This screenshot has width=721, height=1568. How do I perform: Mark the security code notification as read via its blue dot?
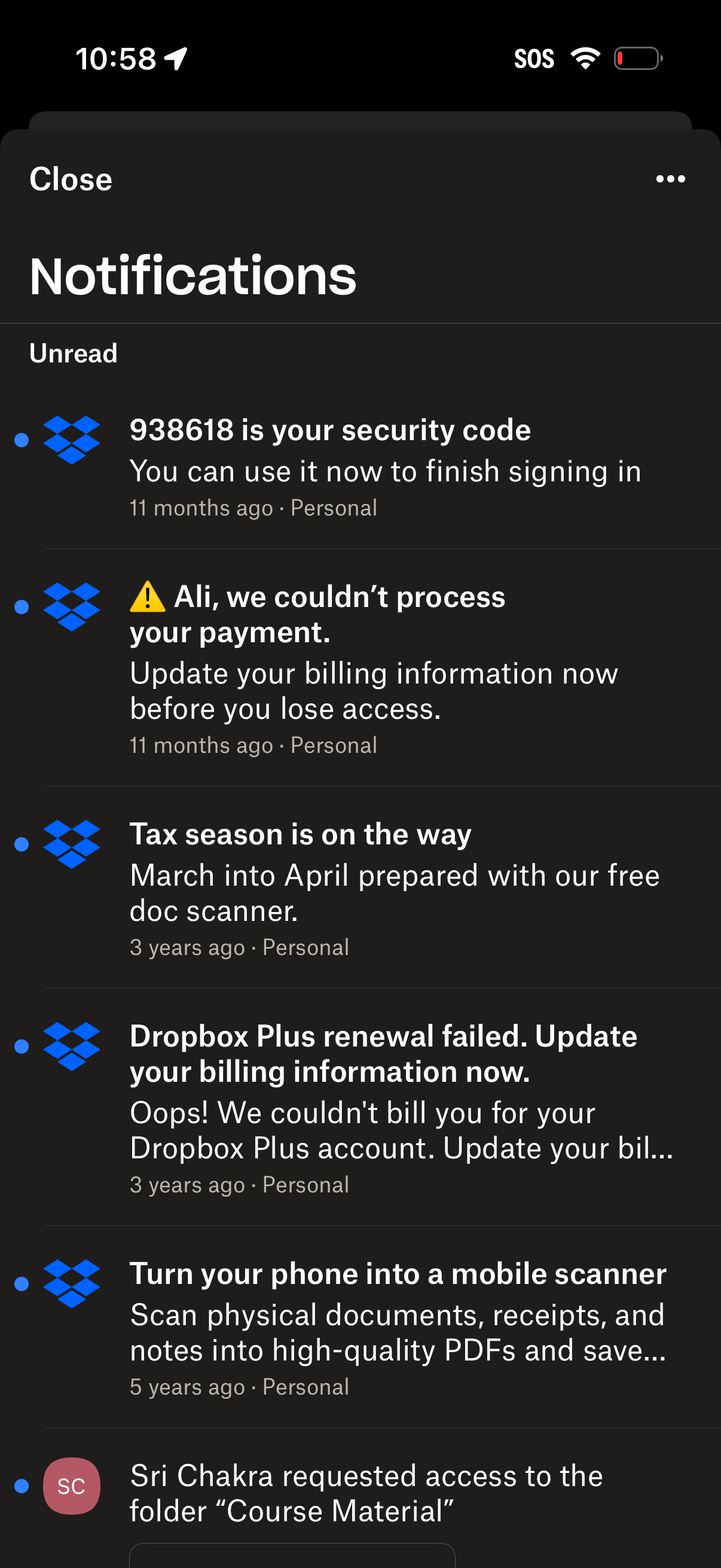click(21, 440)
